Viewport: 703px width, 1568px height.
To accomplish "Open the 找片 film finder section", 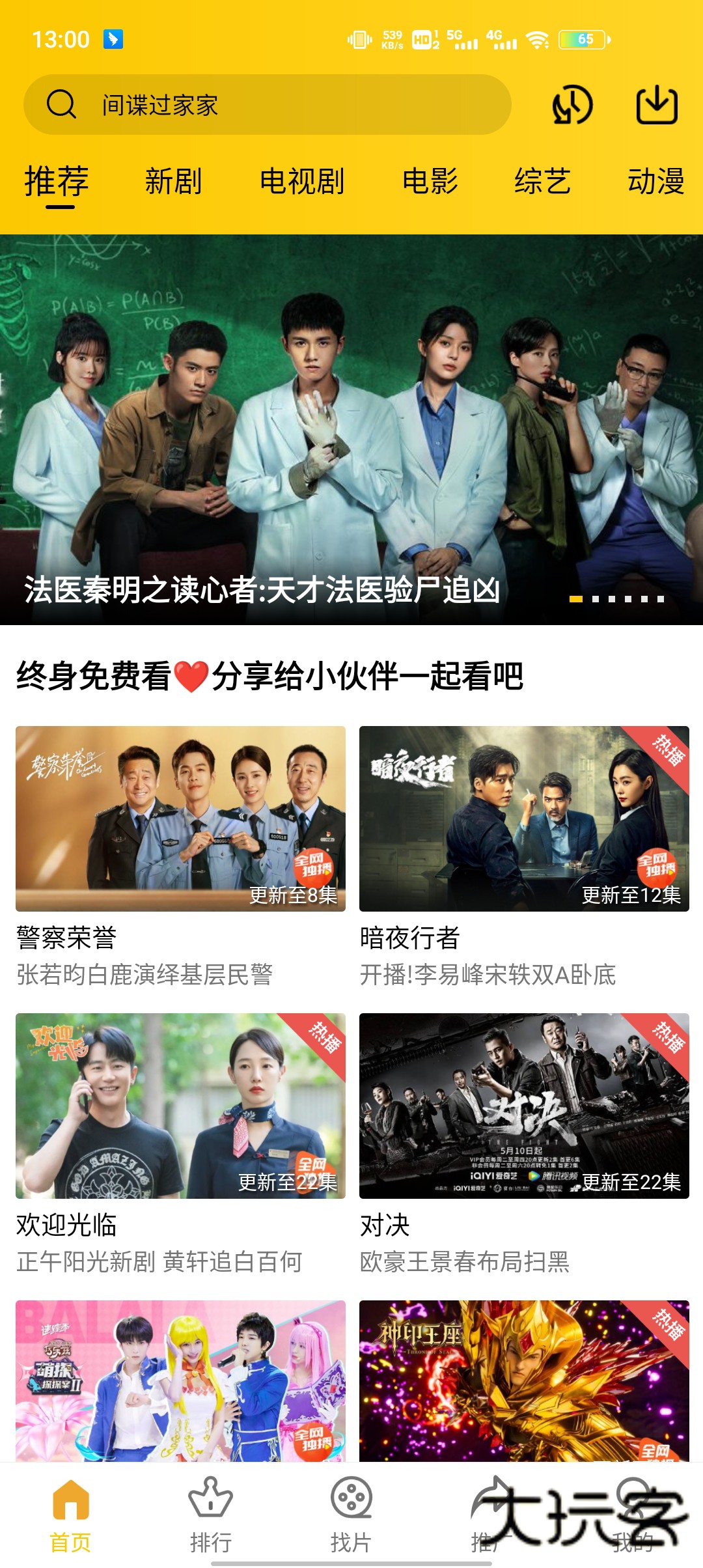I will [x=351, y=1517].
